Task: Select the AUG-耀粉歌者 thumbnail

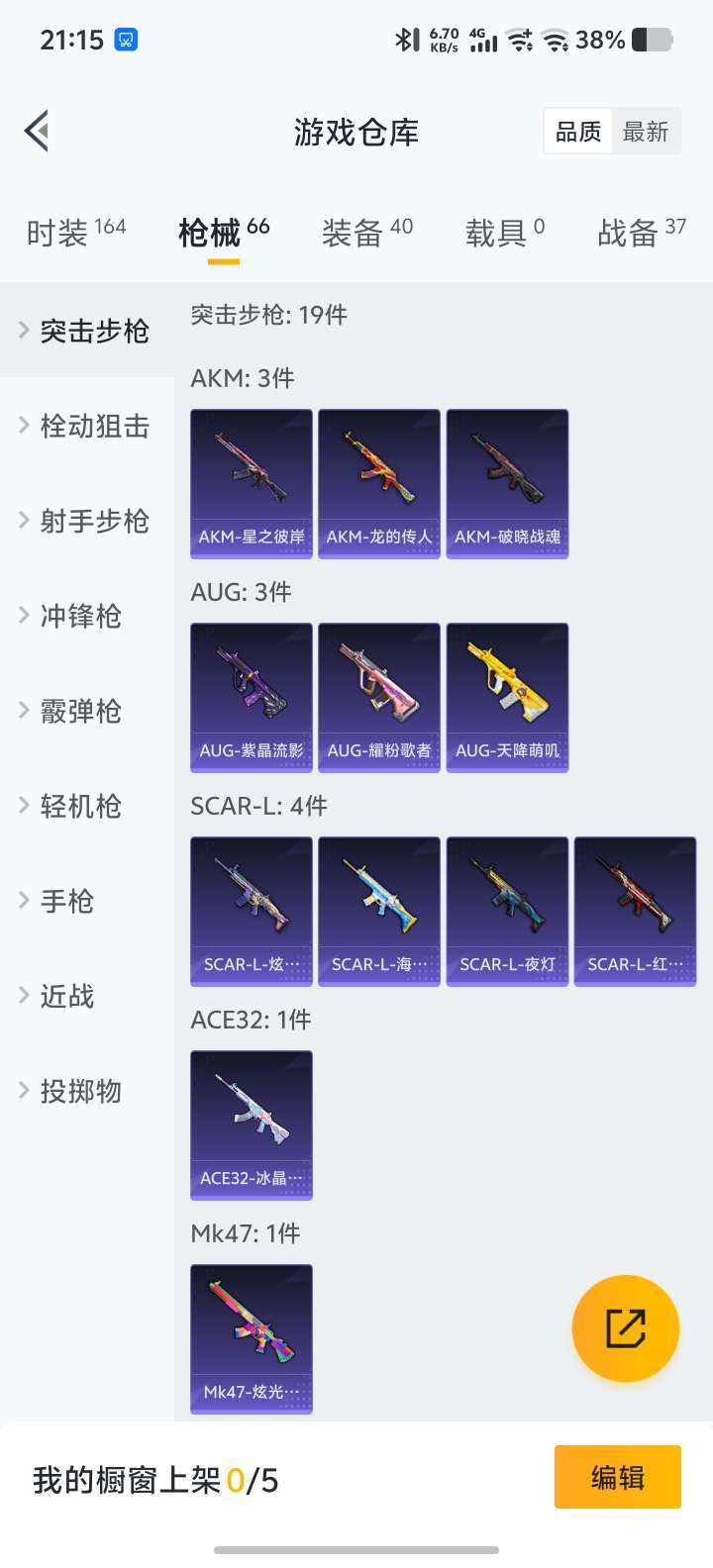Action: (378, 696)
